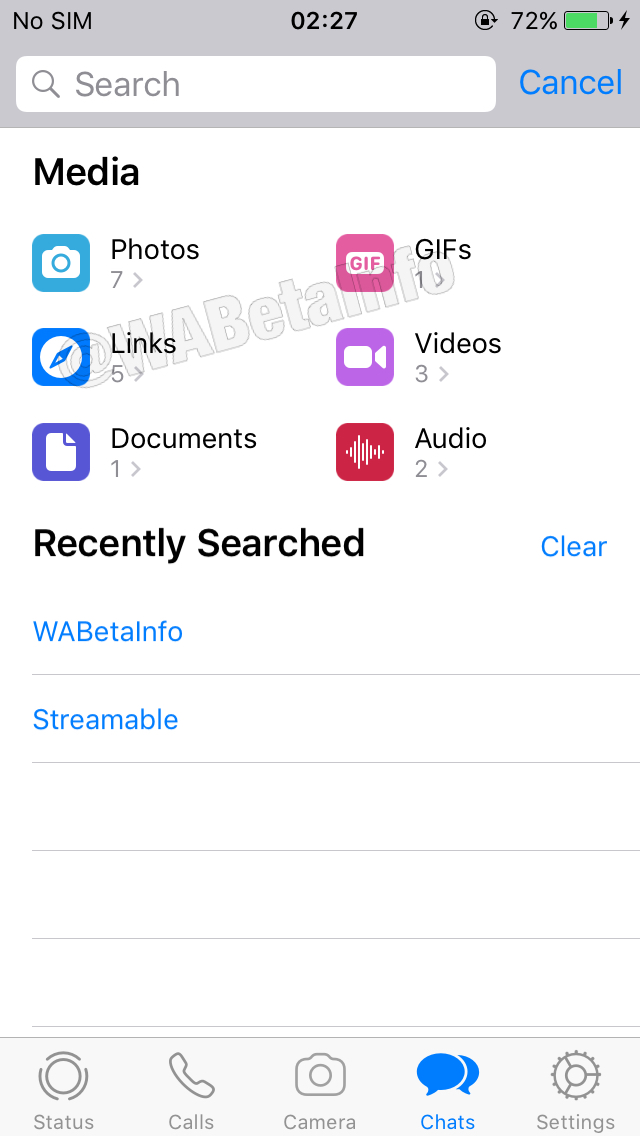The image size is (640, 1136).
Task: Switch to the Calls tab
Action: pyautogui.click(x=191, y=1090)
